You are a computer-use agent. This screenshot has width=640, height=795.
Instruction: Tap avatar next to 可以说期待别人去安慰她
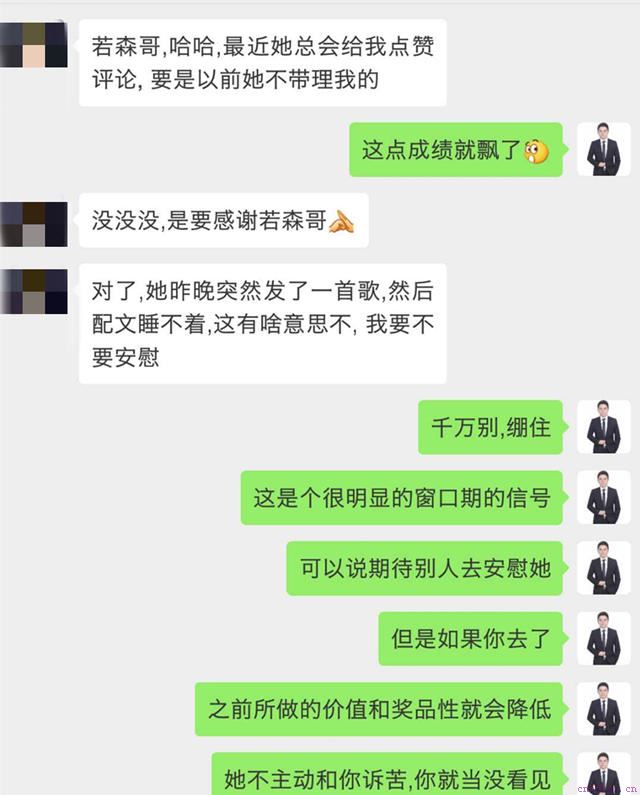pyautogui.click(x=603, y=568)
